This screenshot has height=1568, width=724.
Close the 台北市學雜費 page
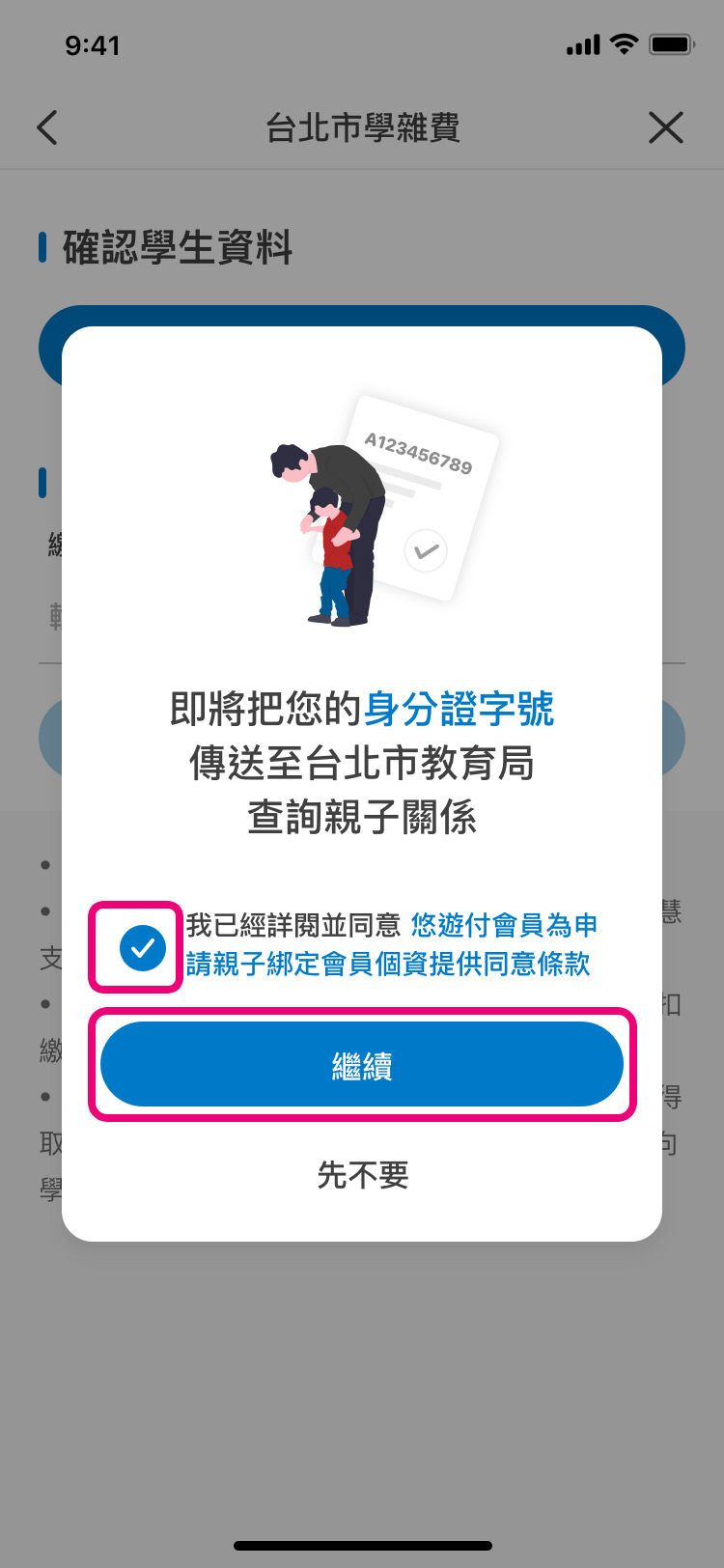[665, 127]
